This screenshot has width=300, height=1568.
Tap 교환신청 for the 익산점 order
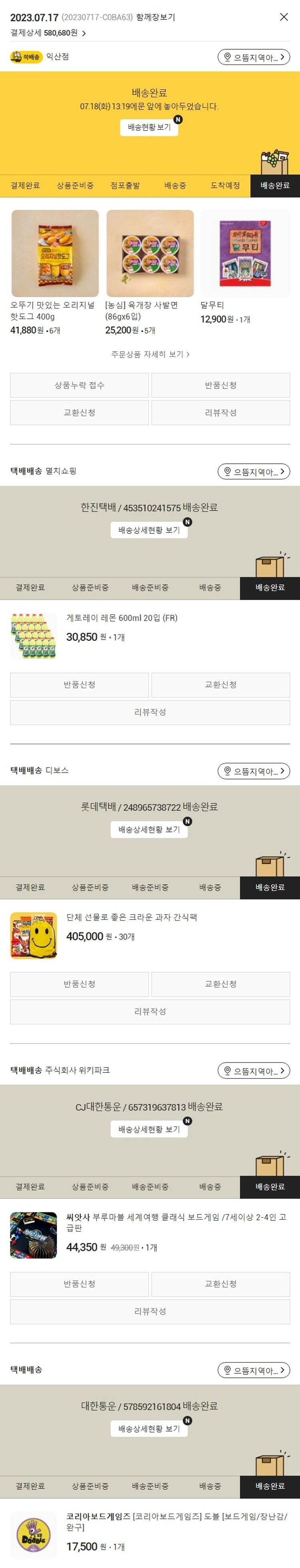[x=80, y=413]
